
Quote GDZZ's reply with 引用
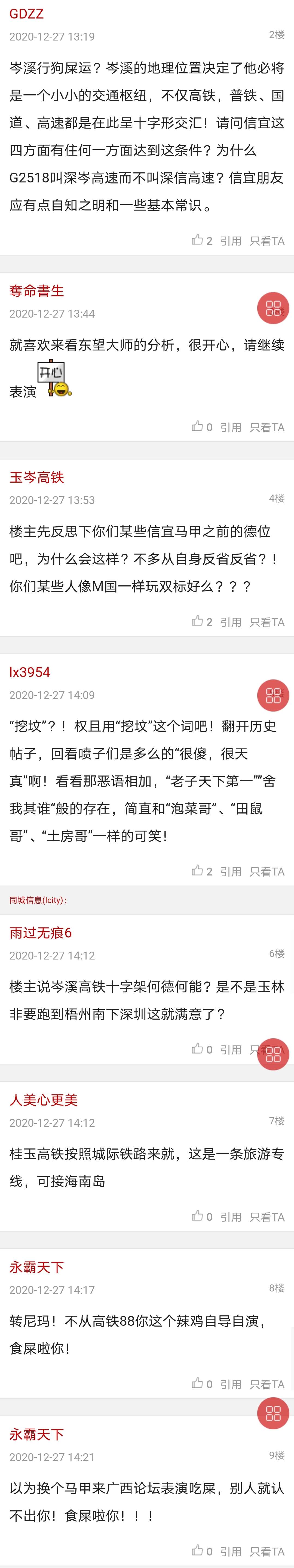pyautogui.click(x=231, y=240)
